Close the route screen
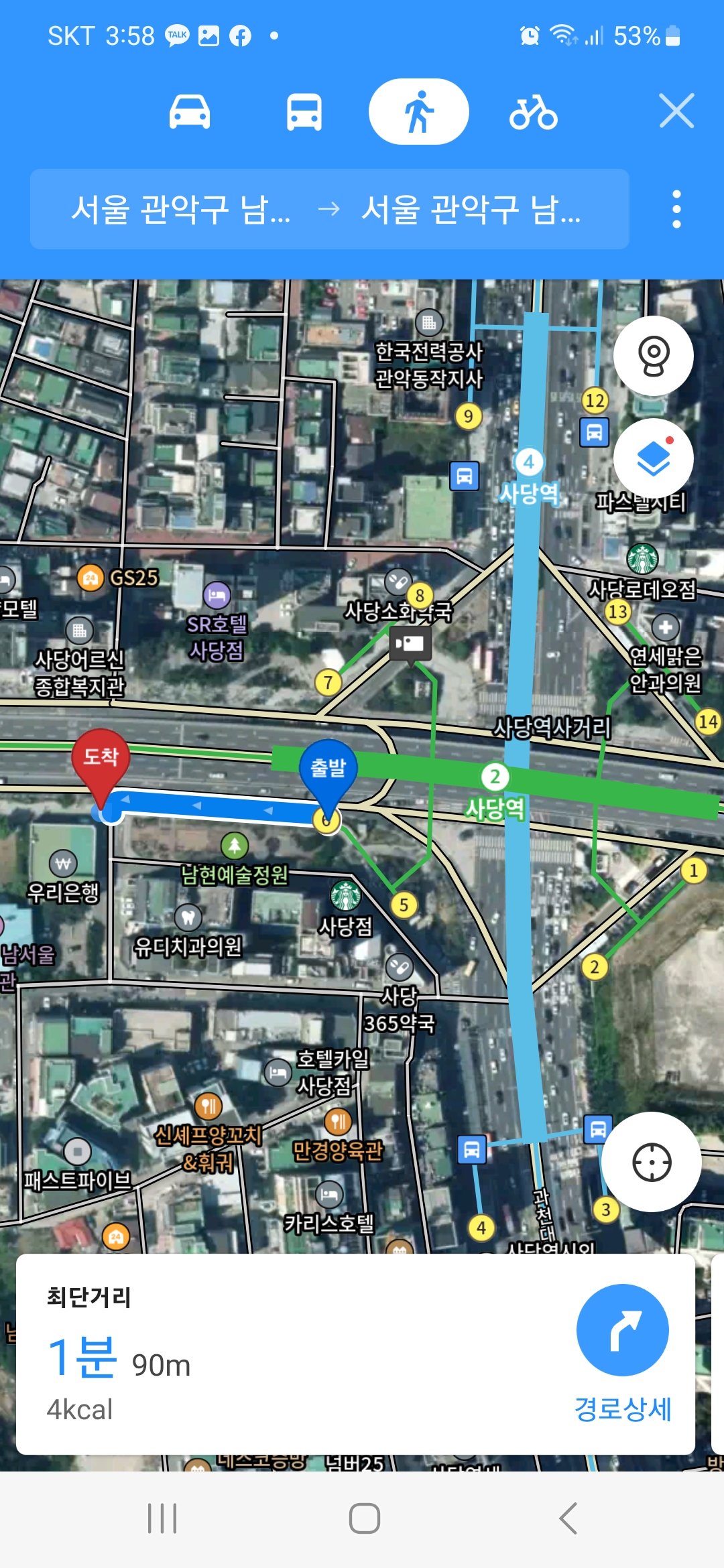The width and height of the screenshot is (724, 1568). [x=676, y=111]
